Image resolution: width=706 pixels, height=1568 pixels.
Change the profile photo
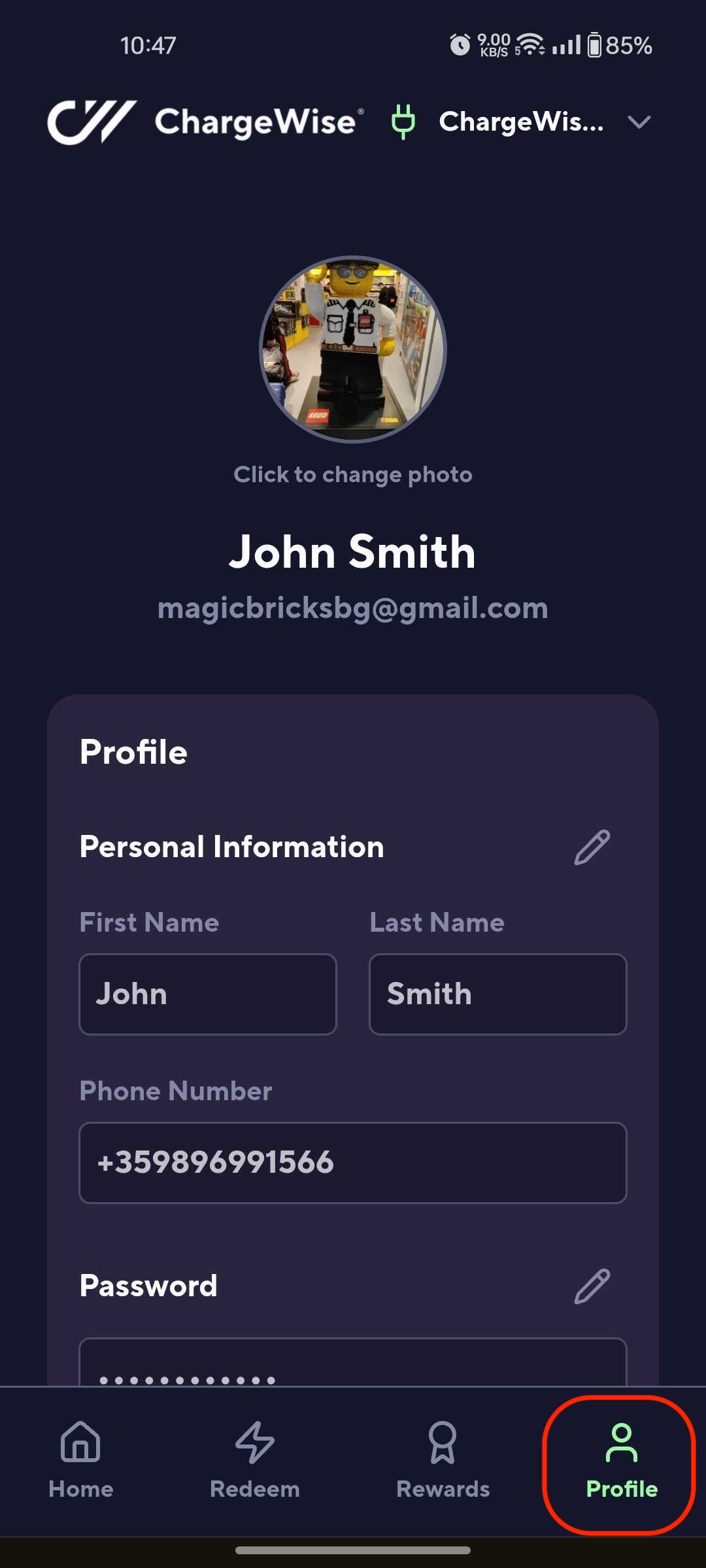tap(353, 350)
